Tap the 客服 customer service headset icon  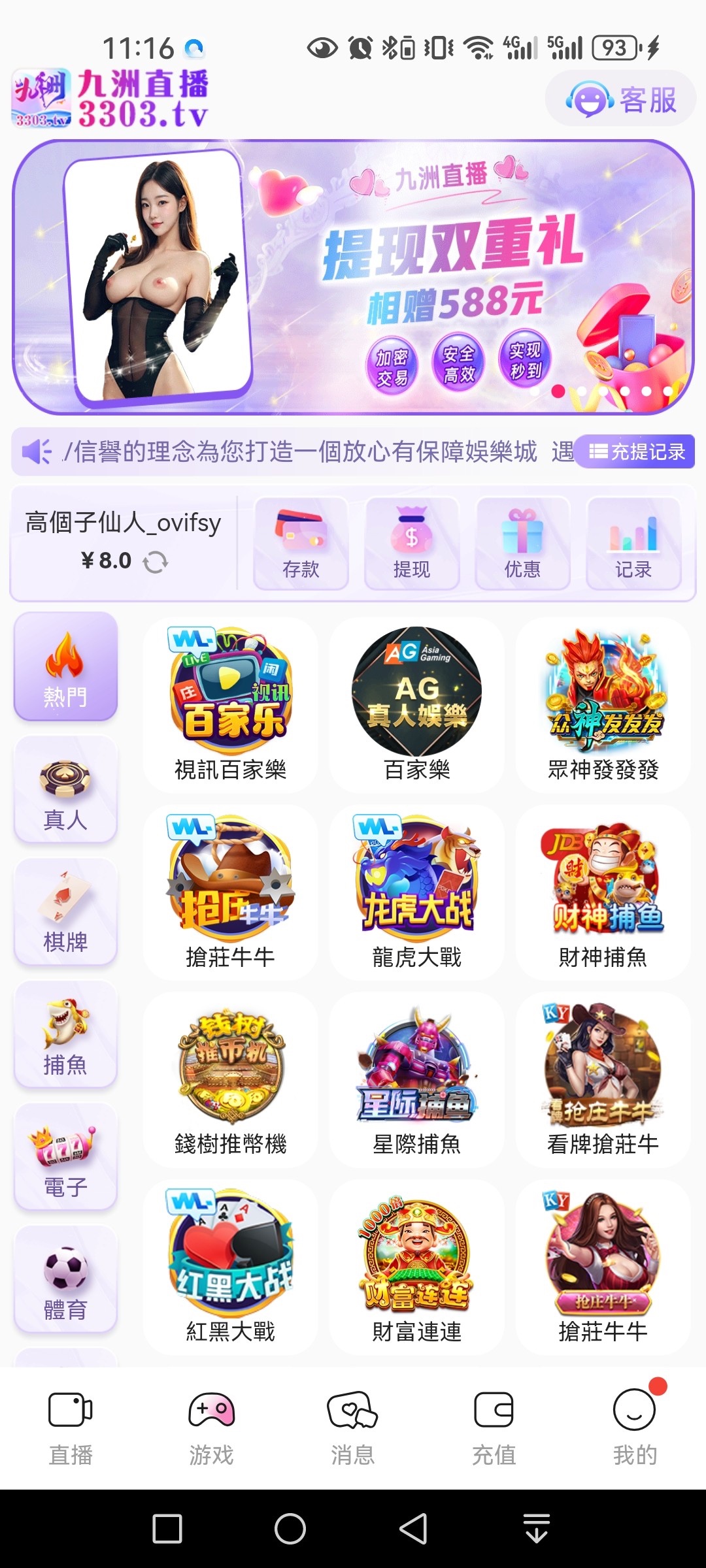[592, 99]
